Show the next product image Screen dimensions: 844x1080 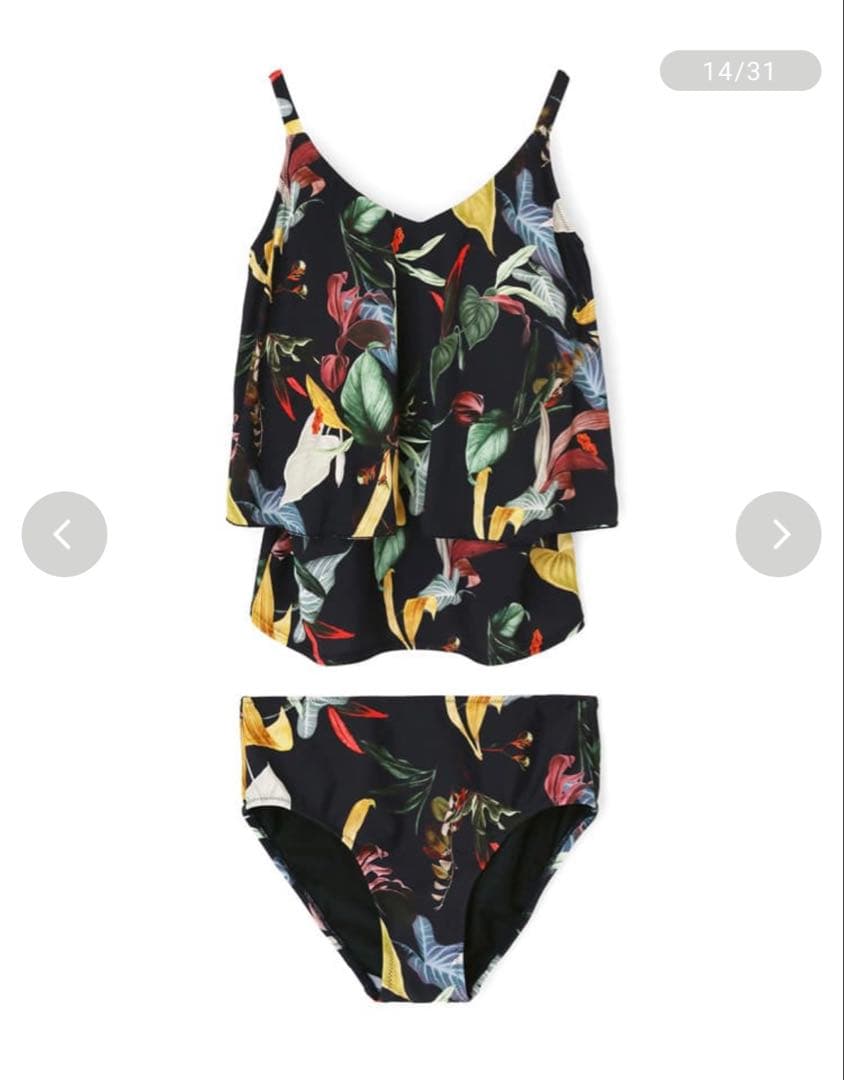(x=778, y=534)
